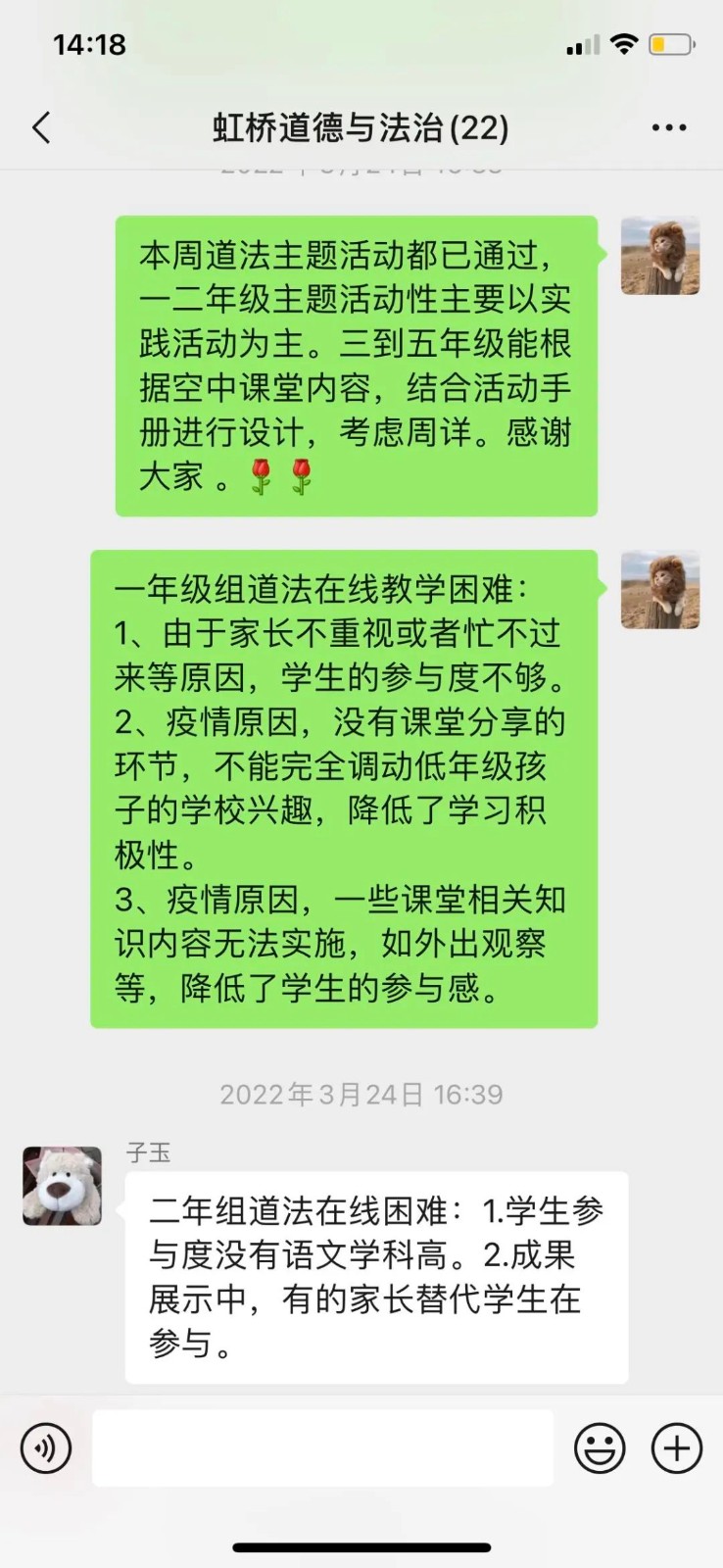Open sender avatar beside 一年级组道法 message
Viewport: 723px width, 1568px height.
[660, 589]
